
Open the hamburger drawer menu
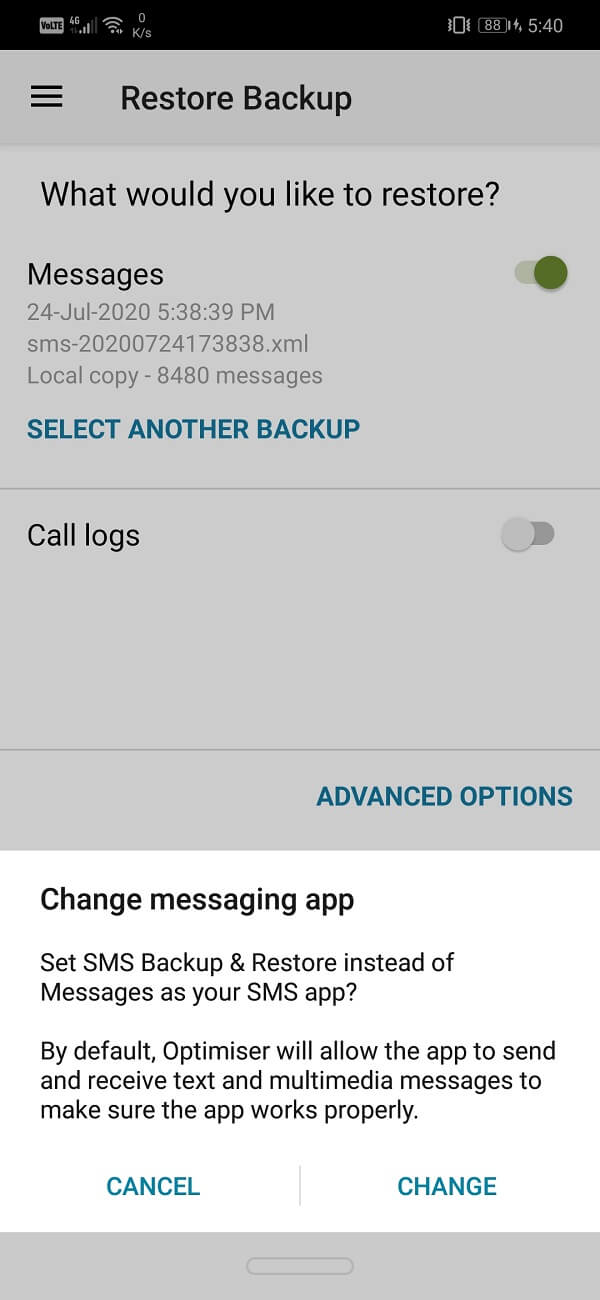(47, 97)
